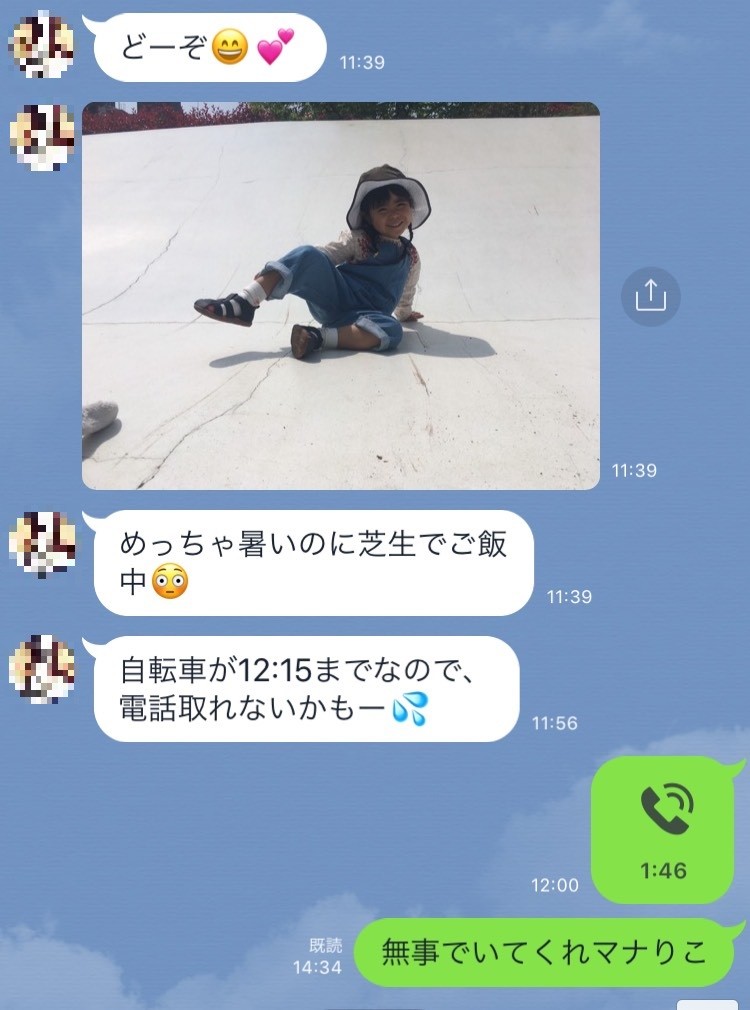This screenshot has width=750, height=1010.
Task: Open the photo message sent at 11:39
Action: [x=340, y=296]
